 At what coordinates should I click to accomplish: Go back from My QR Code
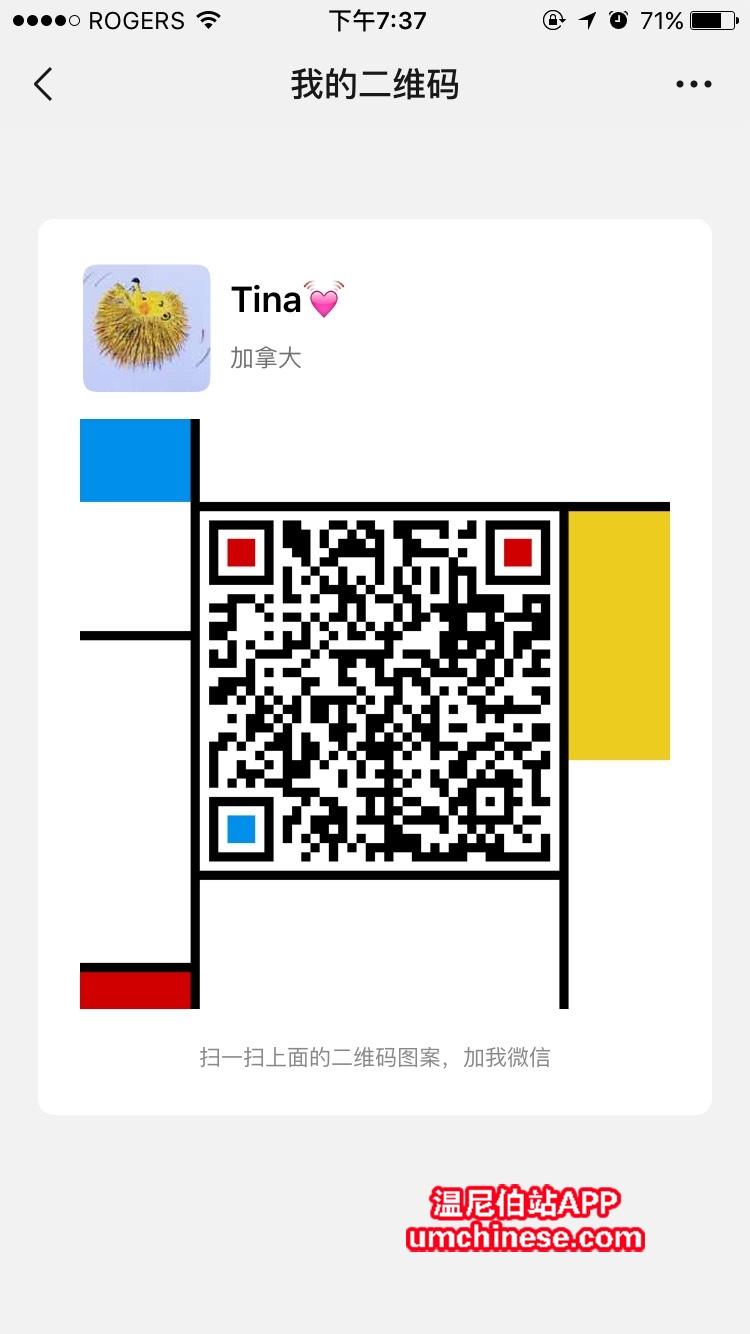pyautogui.click(x=43, y=85)
